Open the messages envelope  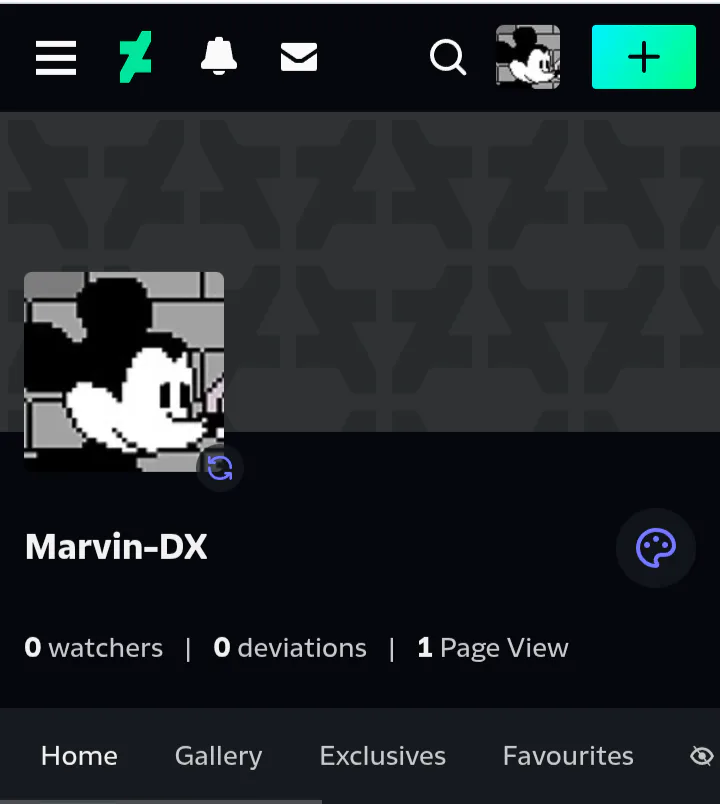[299, 57]
